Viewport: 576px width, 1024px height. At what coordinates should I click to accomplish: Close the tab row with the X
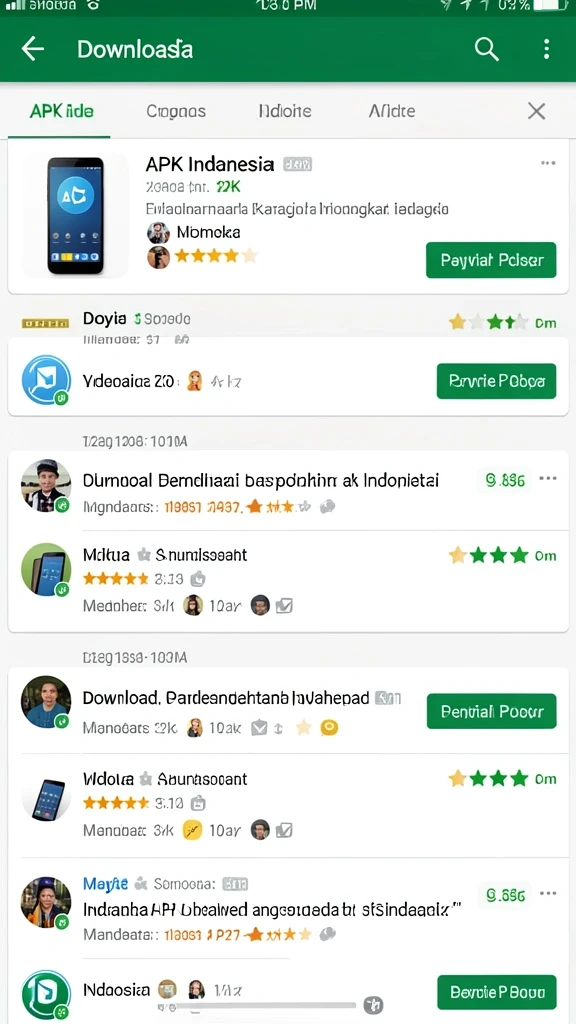click(x=536, y=112)
